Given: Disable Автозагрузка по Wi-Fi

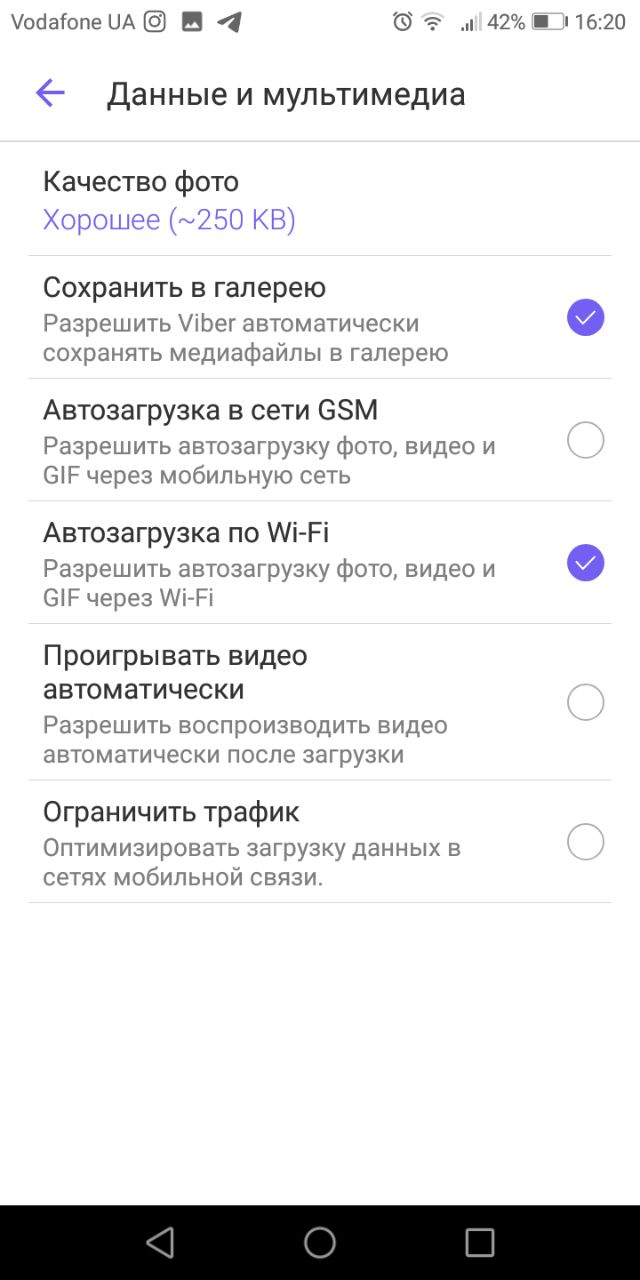Looking at the screenshot, I should click(x=585, y=563).
